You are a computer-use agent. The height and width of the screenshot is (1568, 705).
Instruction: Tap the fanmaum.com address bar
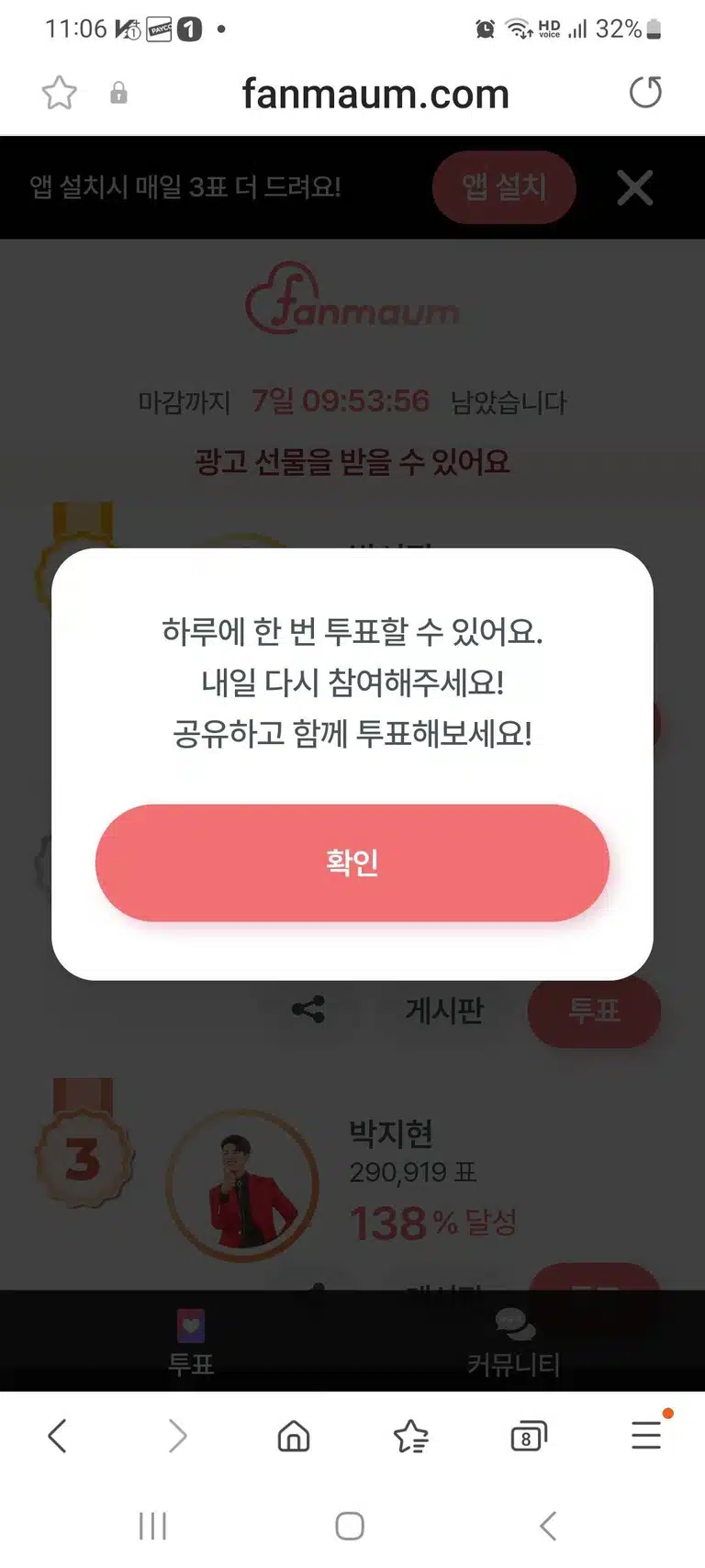(x=375, y=94)
